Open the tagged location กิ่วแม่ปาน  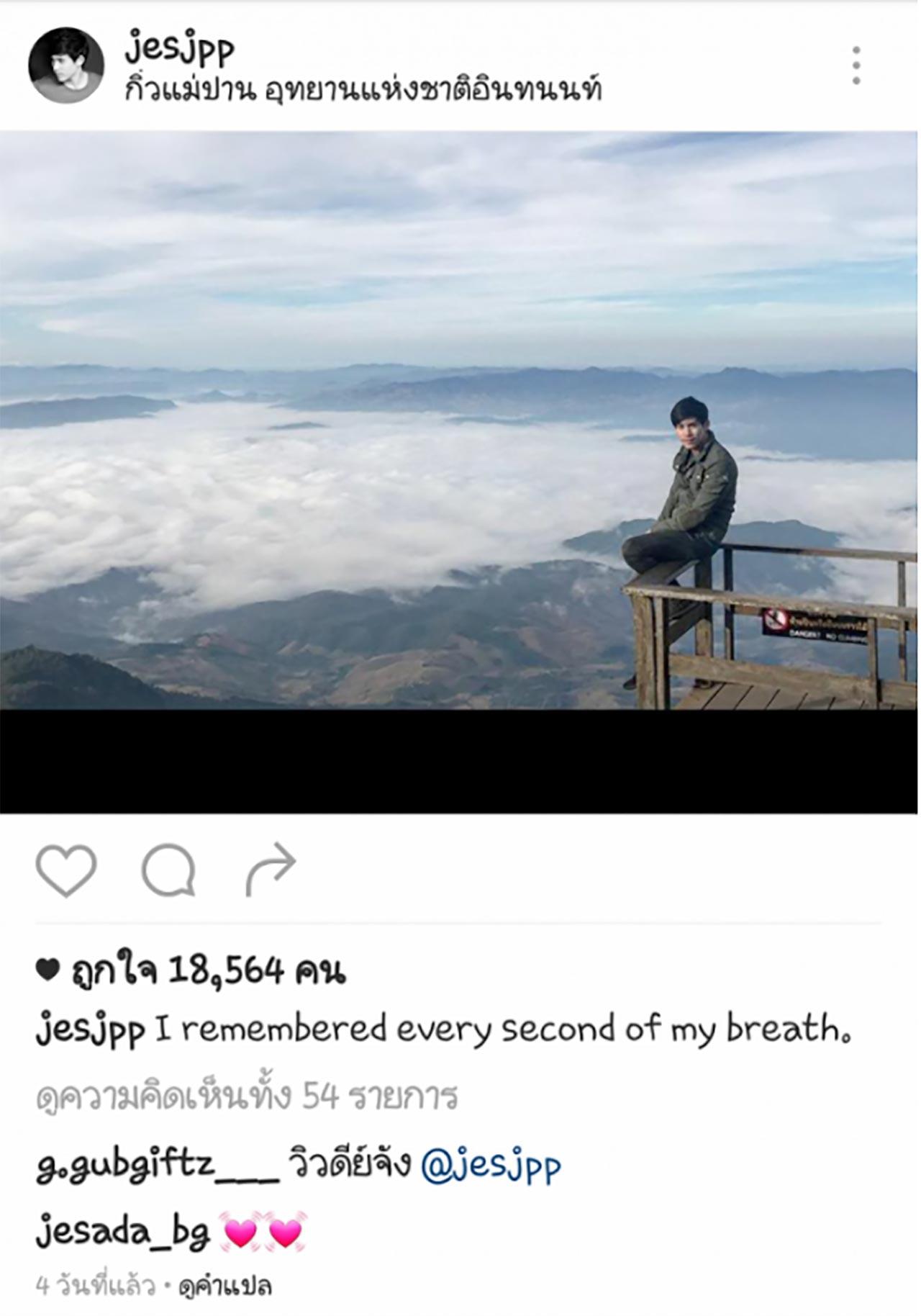363,91
